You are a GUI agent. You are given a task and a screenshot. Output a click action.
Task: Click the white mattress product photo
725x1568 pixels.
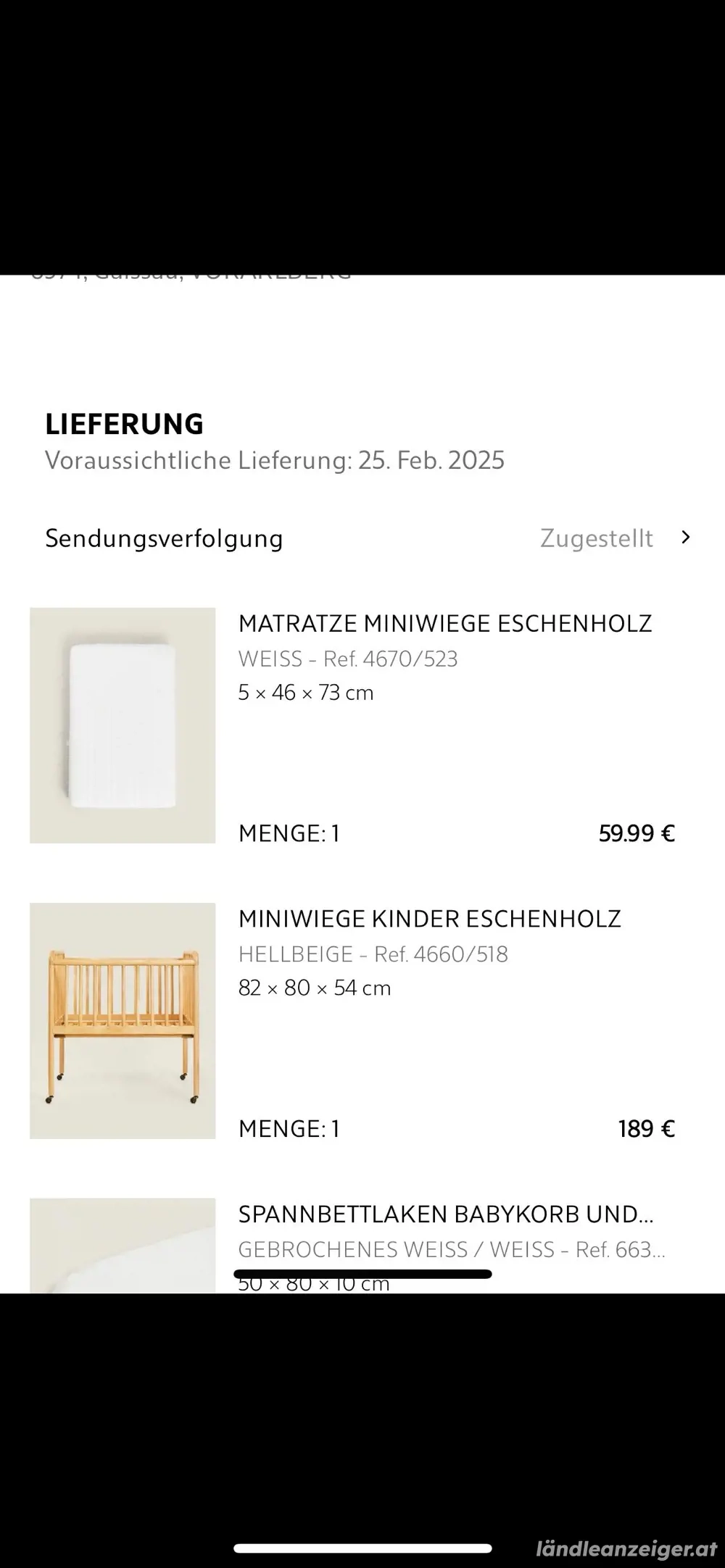(123, 725)
